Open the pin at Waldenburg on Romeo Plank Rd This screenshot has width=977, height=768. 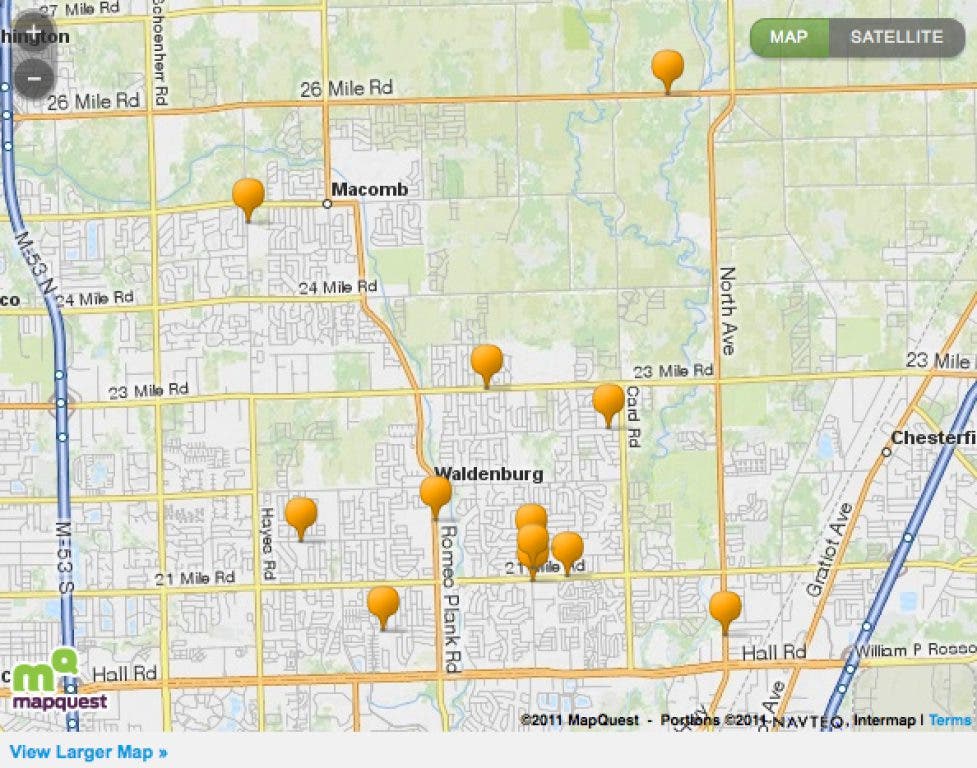tap(435, 492)
